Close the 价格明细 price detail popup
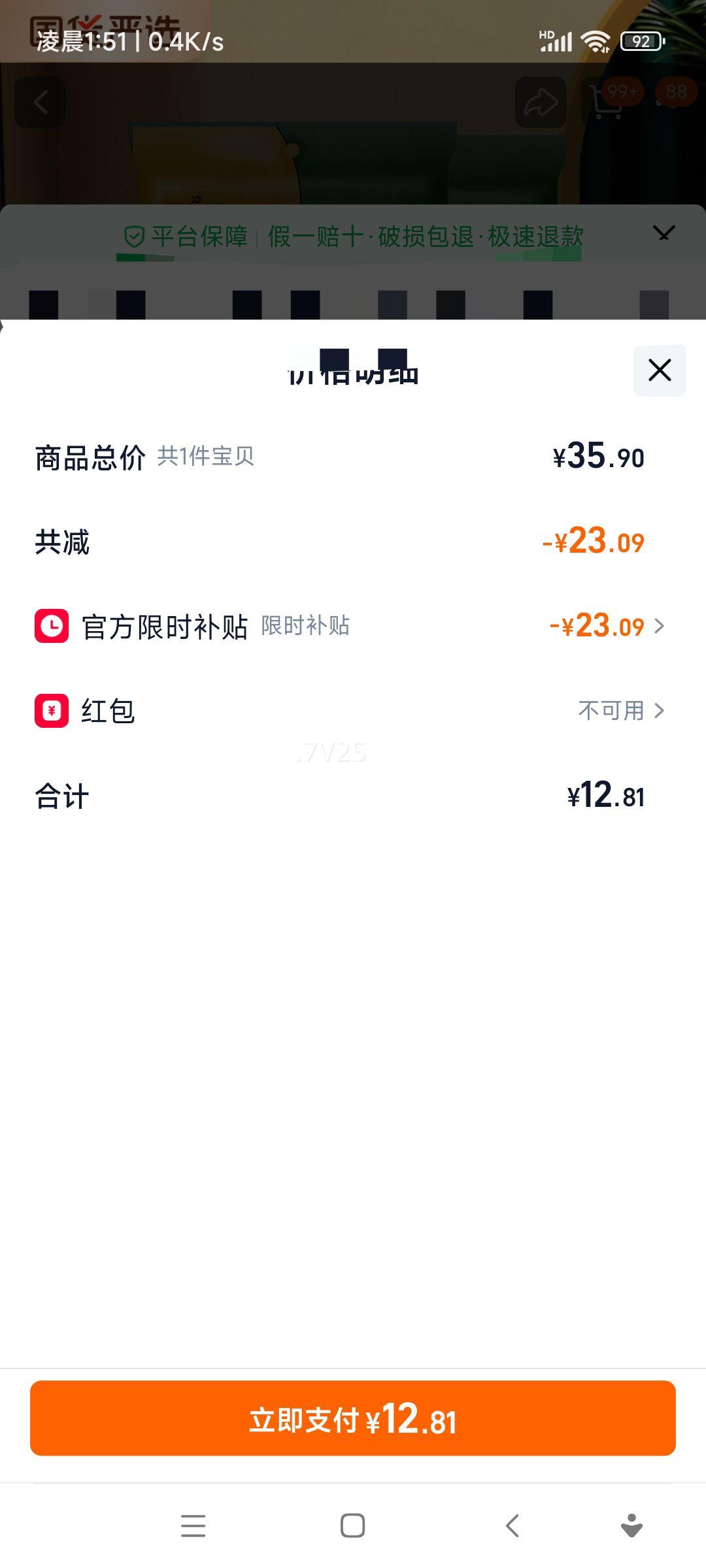 (658, 370)
